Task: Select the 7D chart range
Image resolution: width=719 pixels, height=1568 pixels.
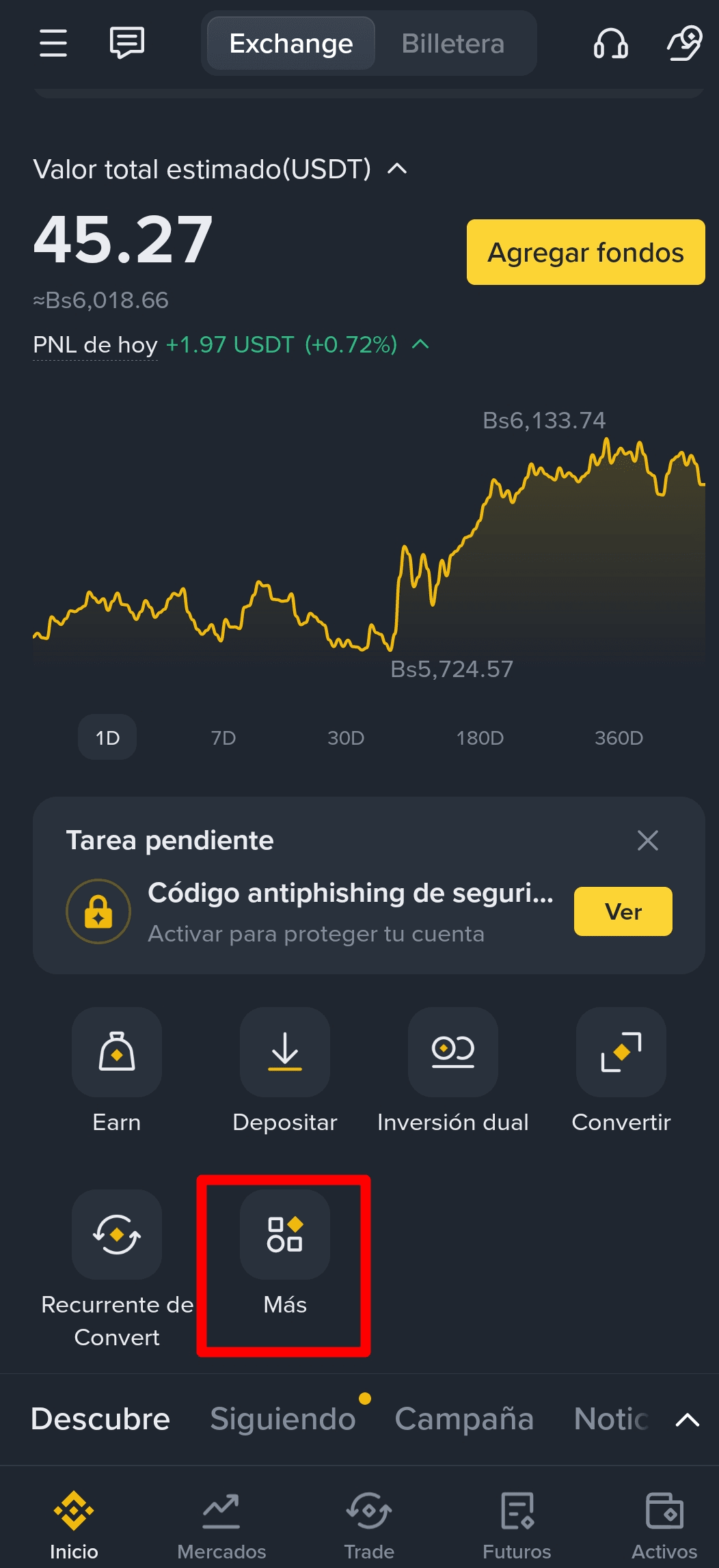Action: pyautogui.click(x=223, y=738)
